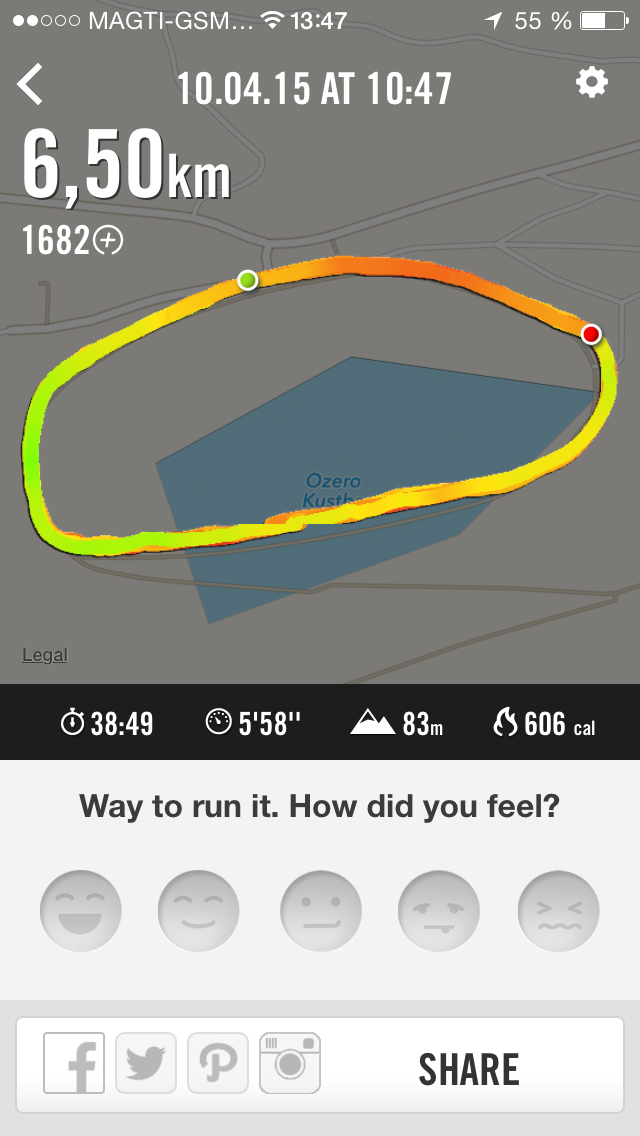Select the neutral face emoji
The height and width of the screenshot is (1136, 640).
(321, 911)
